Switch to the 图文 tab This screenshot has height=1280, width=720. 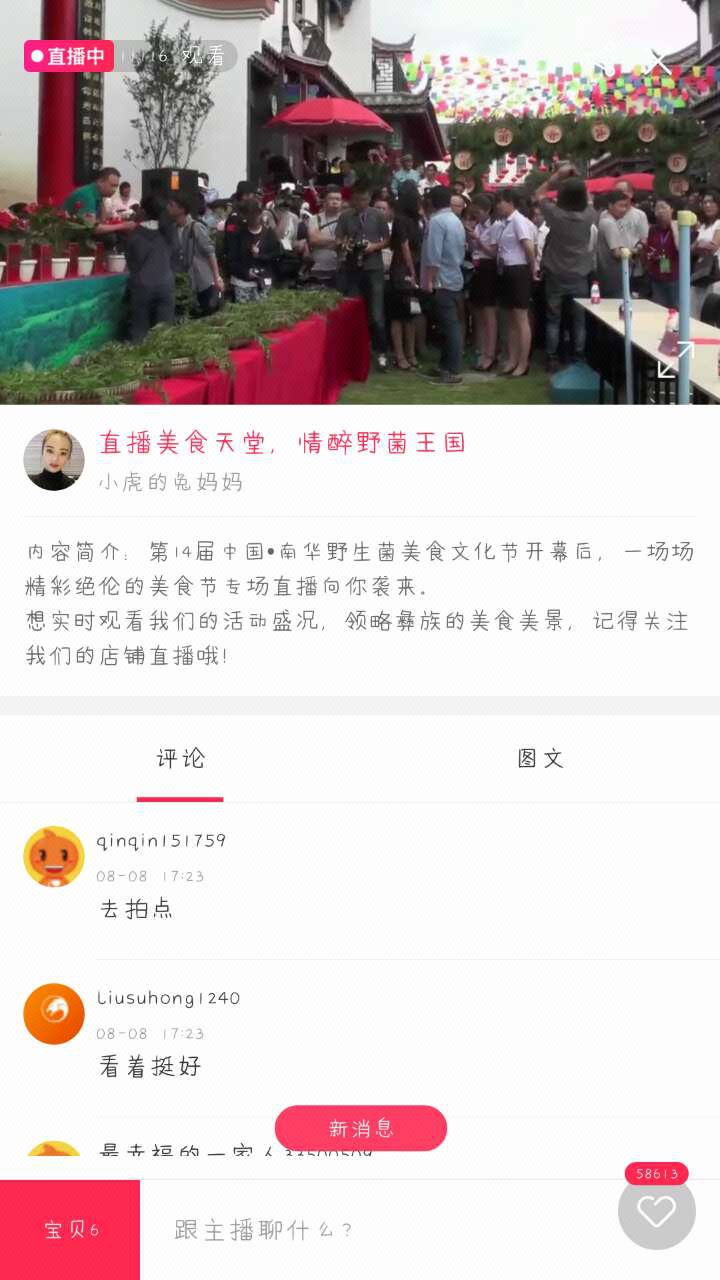click(x=540, y=759)
